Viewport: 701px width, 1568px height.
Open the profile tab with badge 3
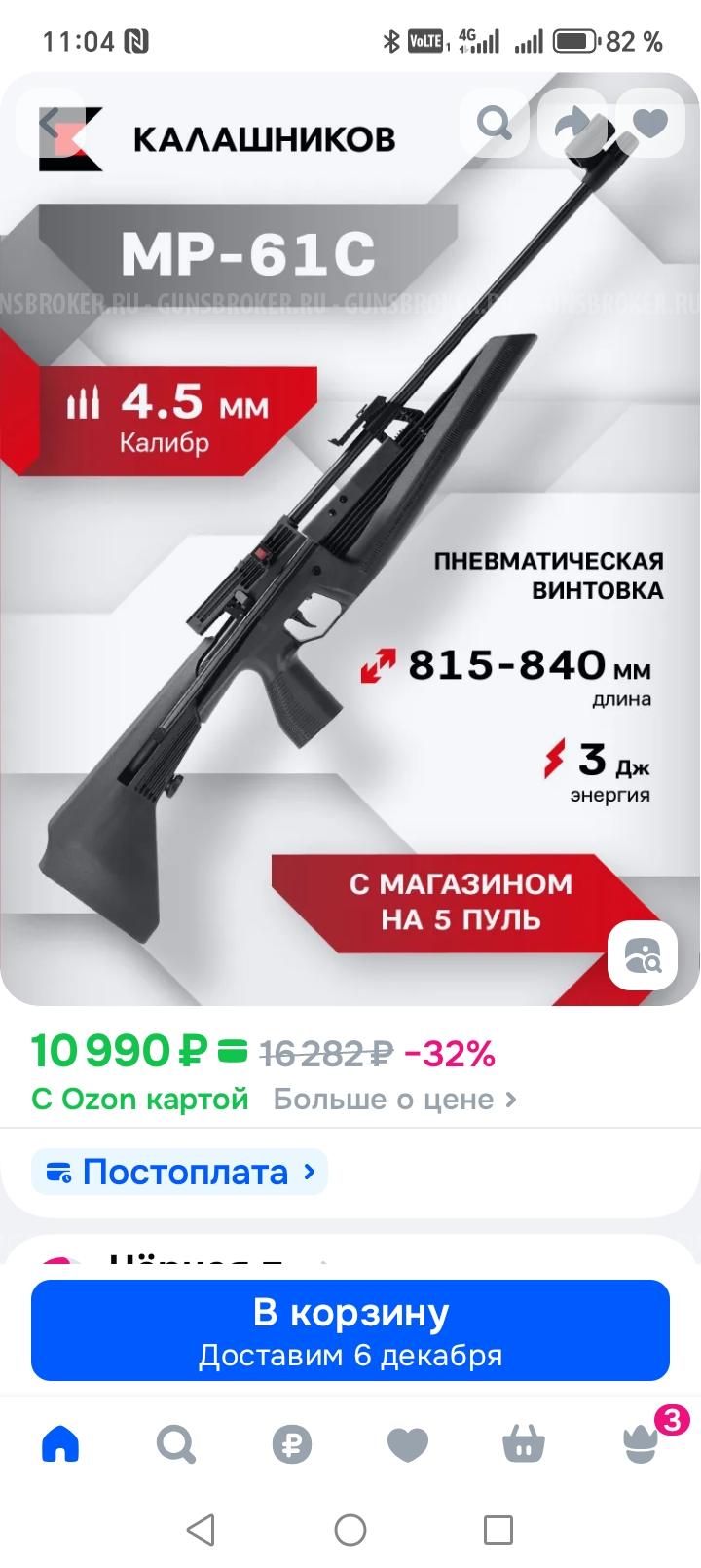(641, 1442)
